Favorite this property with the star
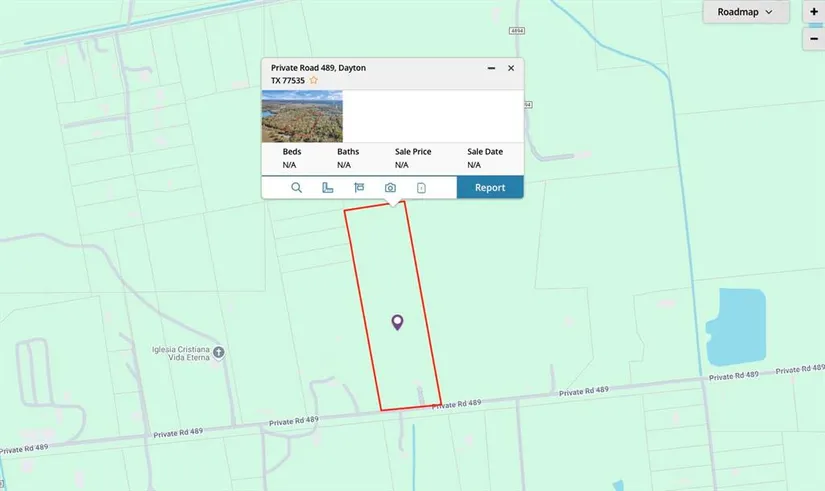 click(313, 79)
